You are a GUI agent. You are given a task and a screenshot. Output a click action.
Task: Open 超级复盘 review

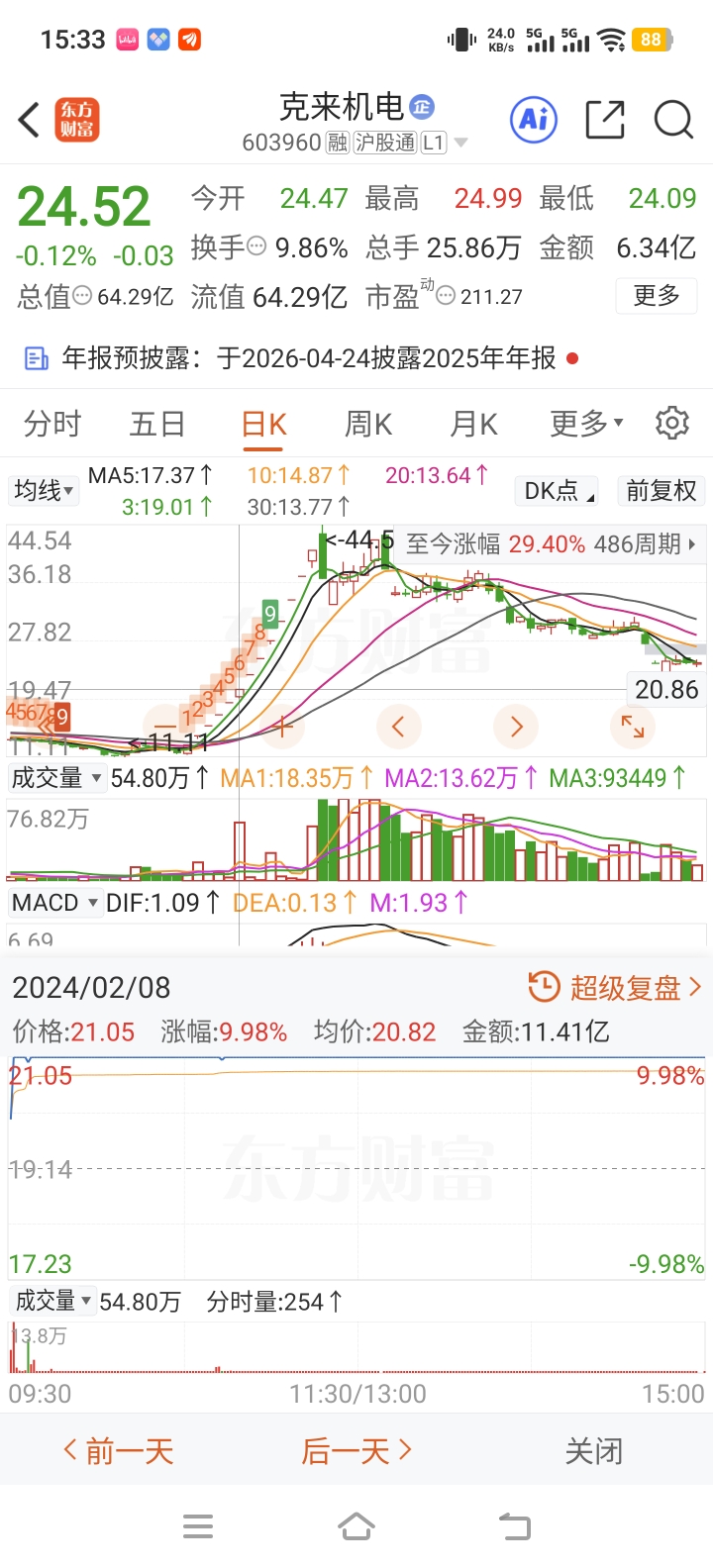pos(616,988)
